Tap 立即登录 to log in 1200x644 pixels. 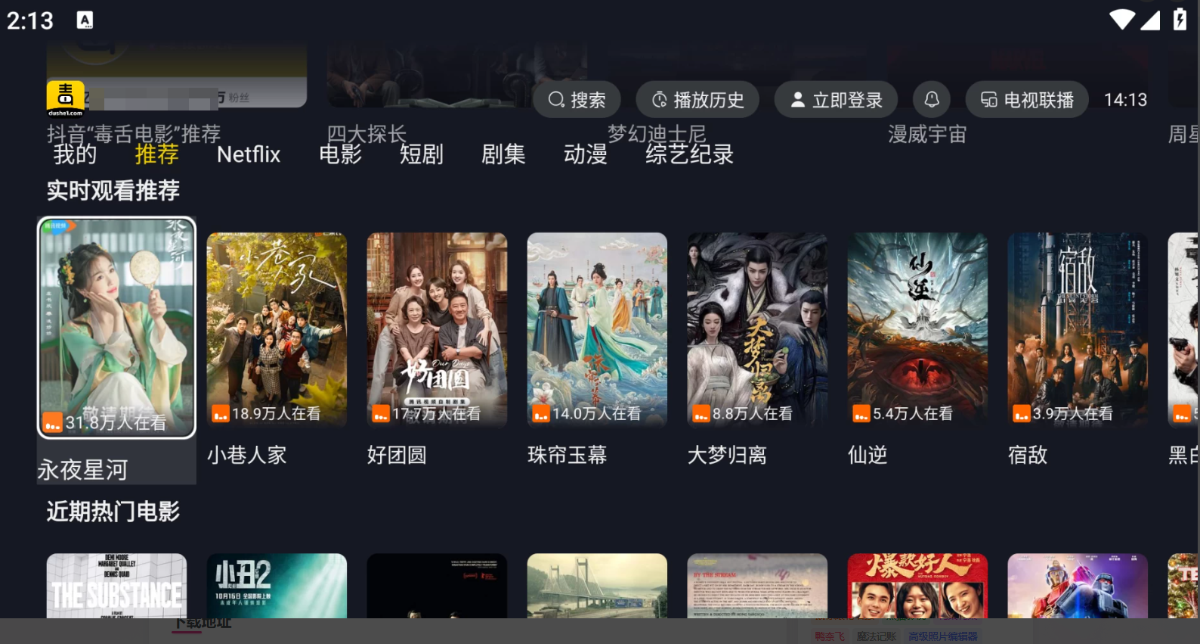[836, 100]
